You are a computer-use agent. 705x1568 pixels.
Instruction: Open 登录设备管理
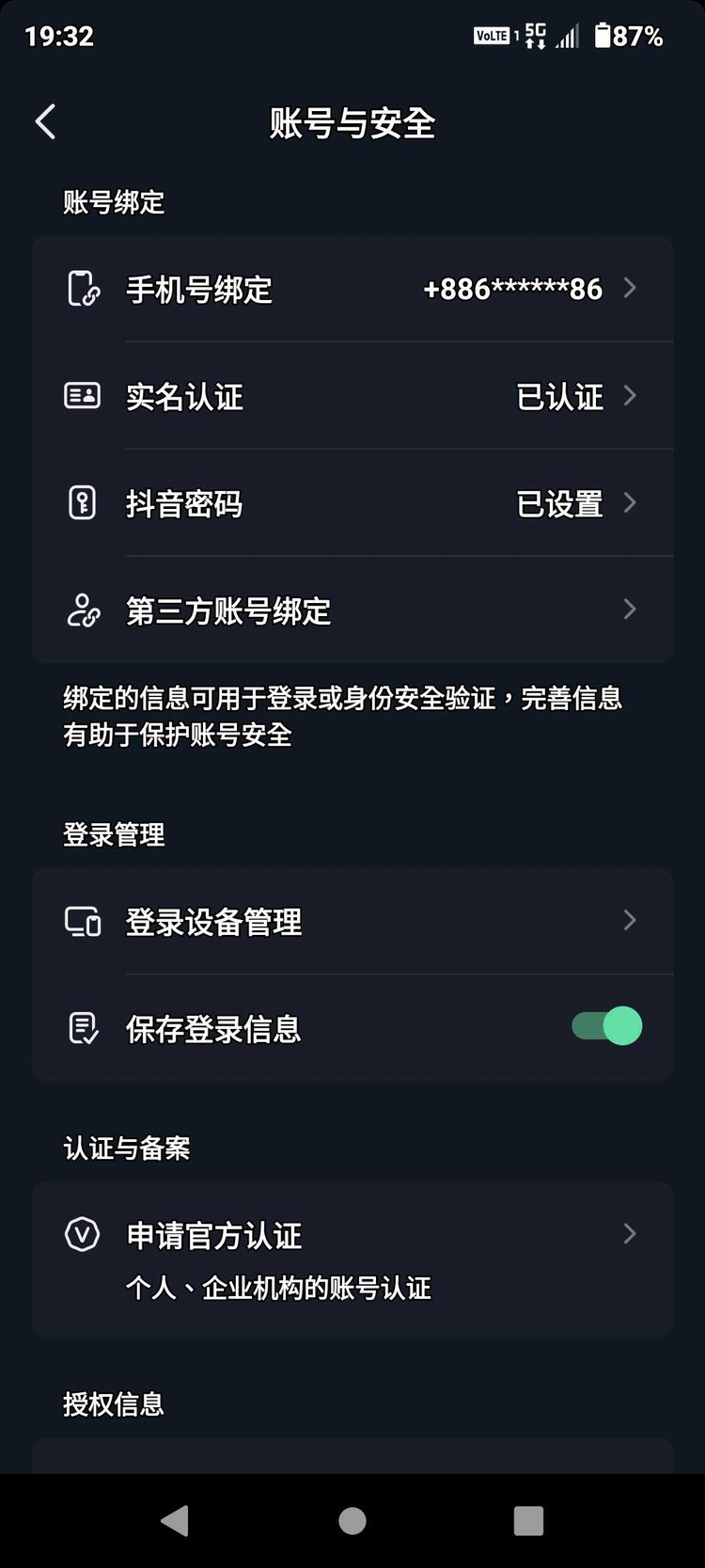[x=352, y=921]
